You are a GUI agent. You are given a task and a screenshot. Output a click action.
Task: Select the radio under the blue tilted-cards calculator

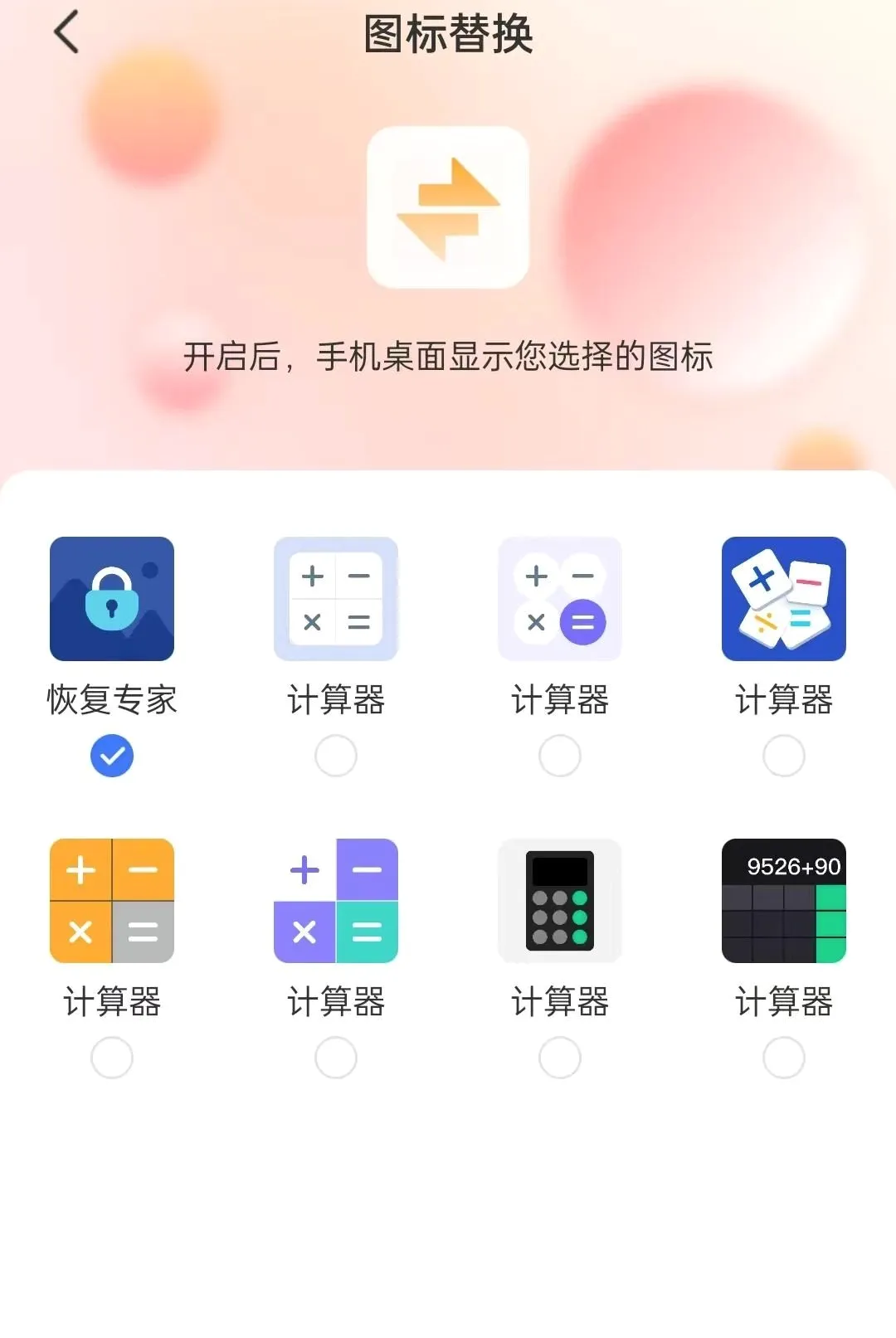click(x=784, y=756)
